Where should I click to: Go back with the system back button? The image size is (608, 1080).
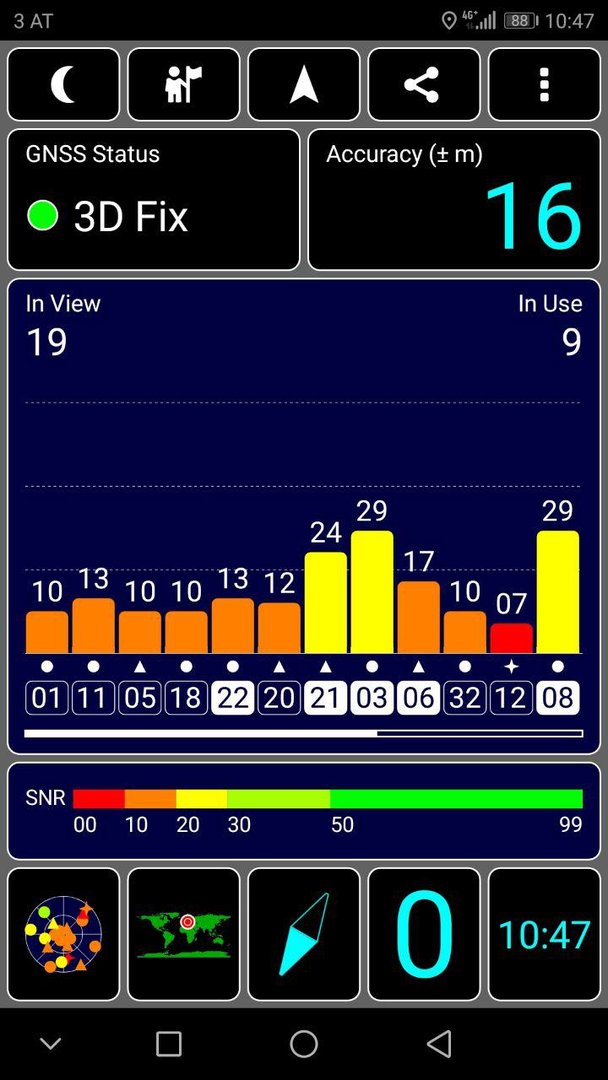pos(439,1043)
